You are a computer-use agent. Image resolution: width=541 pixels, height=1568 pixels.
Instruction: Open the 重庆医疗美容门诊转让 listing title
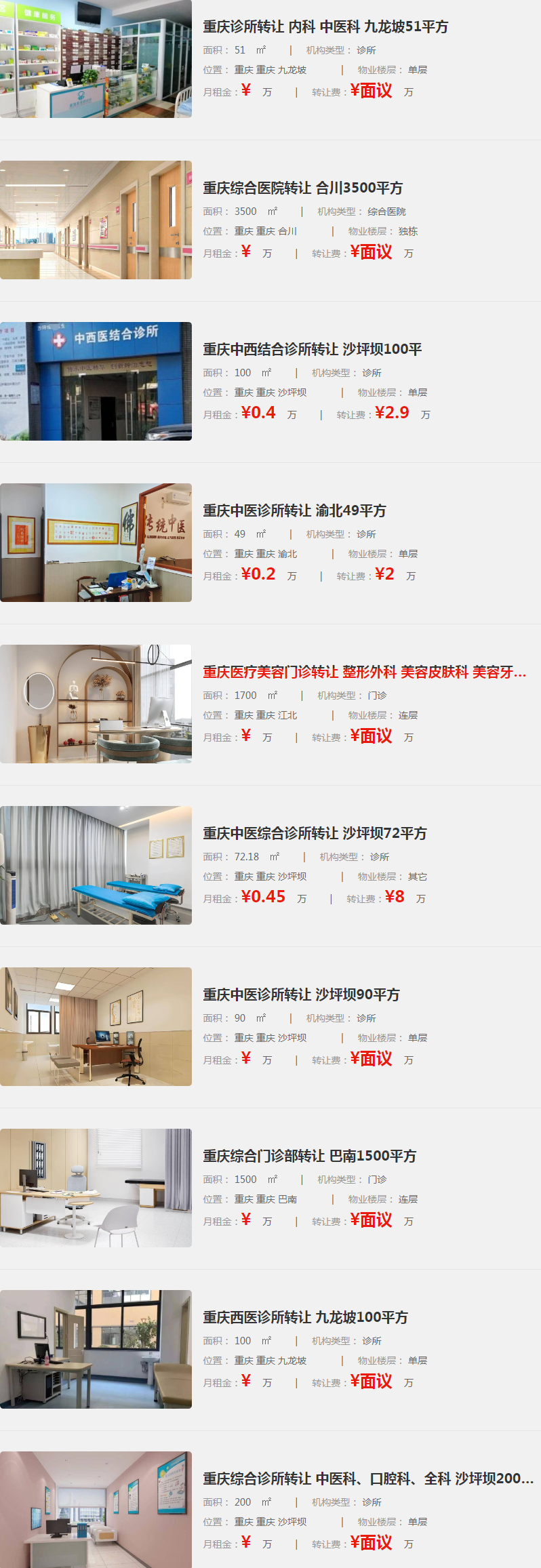[364, 672]
